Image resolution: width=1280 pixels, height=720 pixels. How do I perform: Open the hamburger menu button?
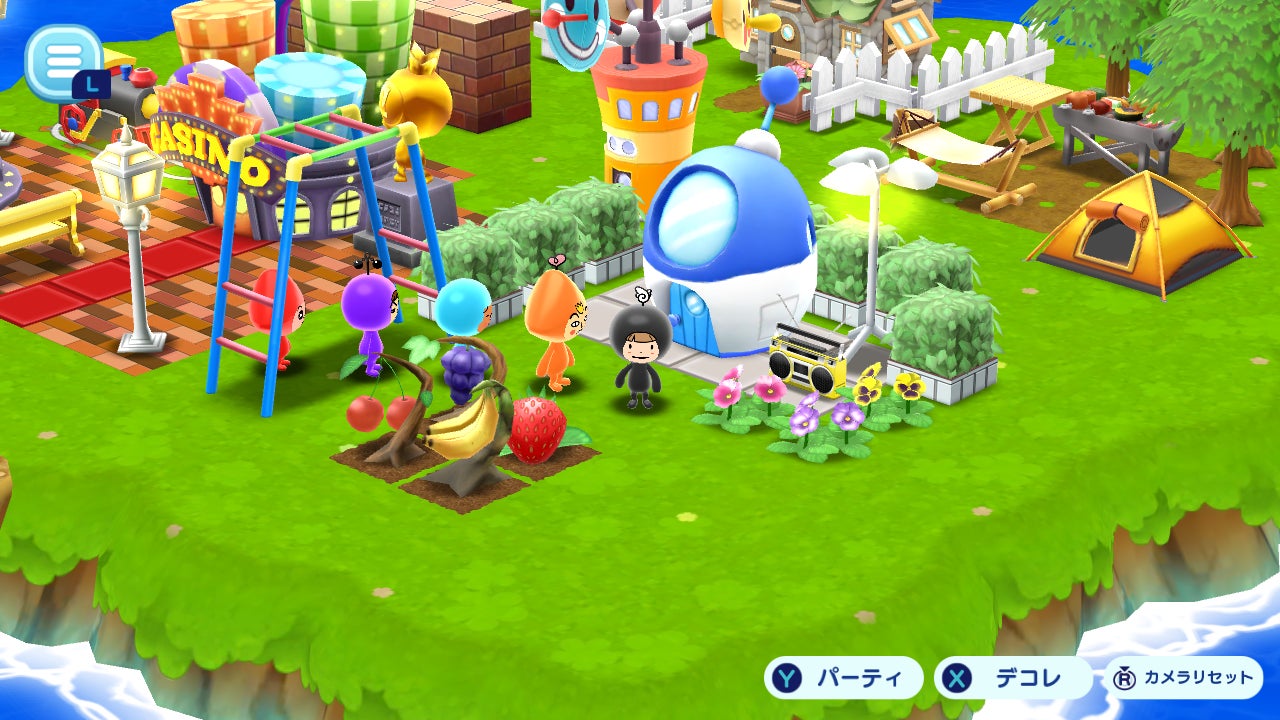point(63,61)
